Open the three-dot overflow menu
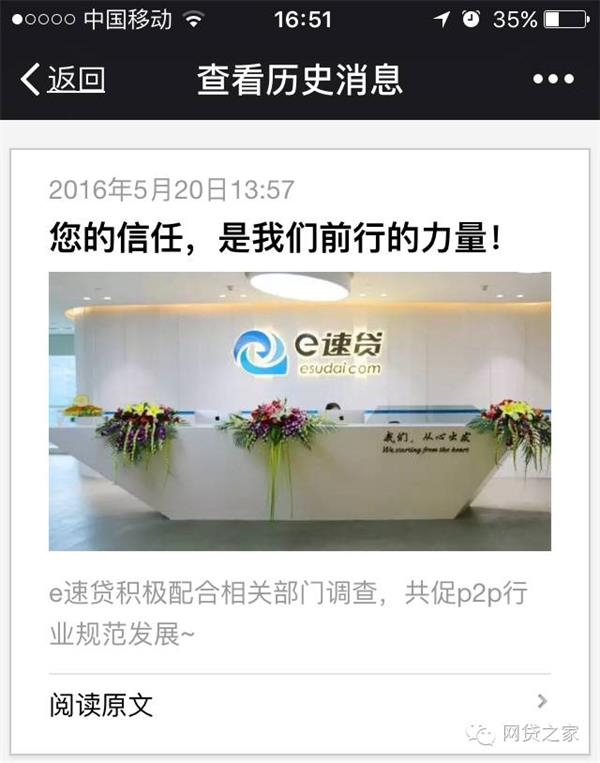The image size is (600, 763). (x=553, y=79)
